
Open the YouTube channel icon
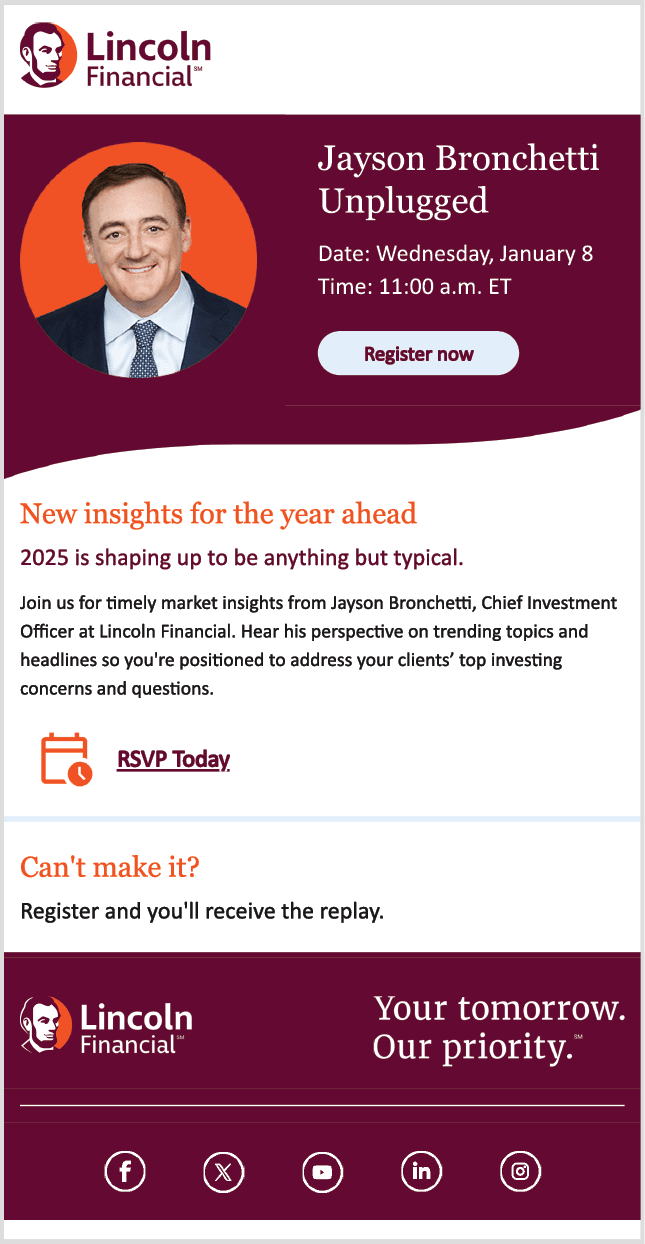(x=322, y=1171)
